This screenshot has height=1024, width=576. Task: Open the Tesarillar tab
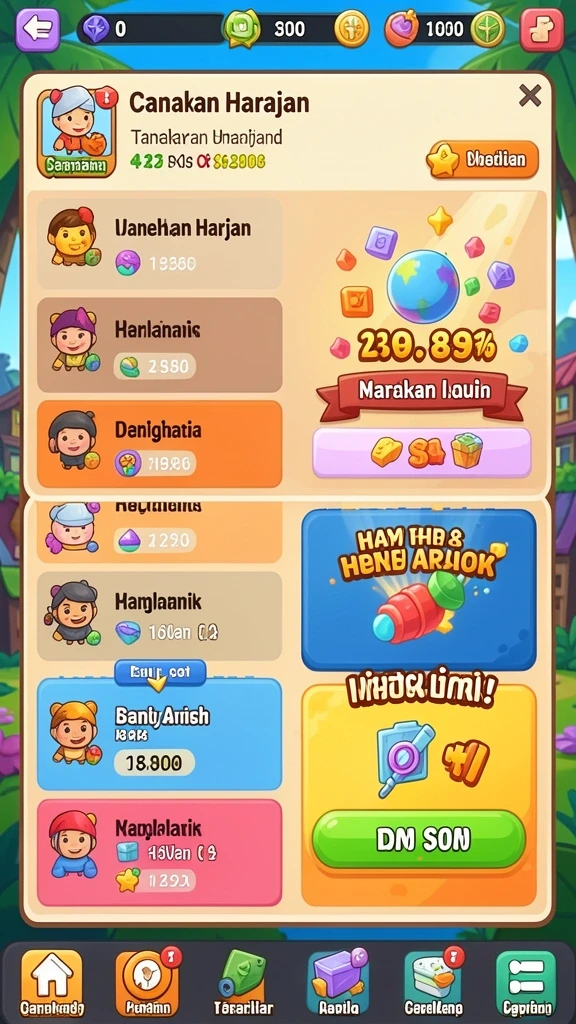coord(243,984)
